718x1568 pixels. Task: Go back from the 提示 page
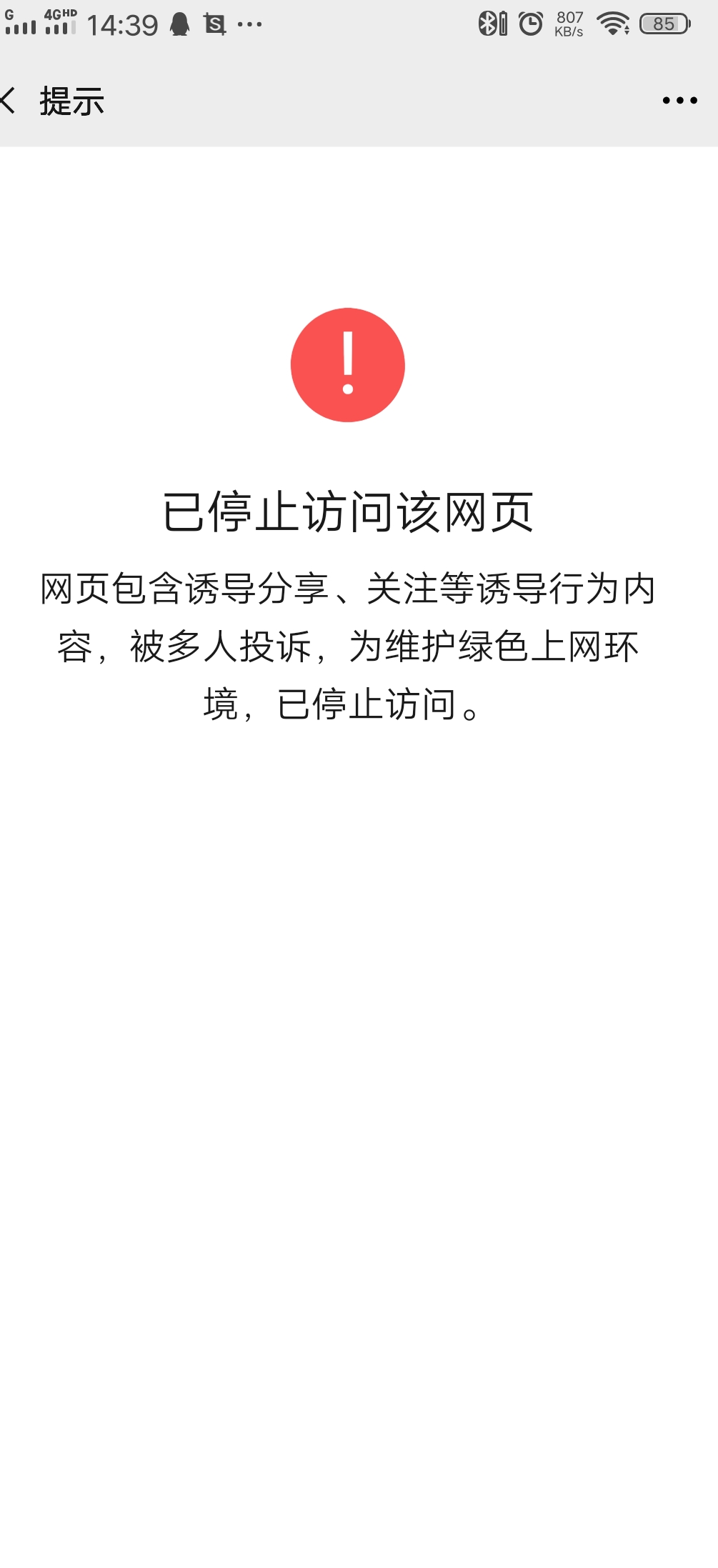tap(9, 101)
